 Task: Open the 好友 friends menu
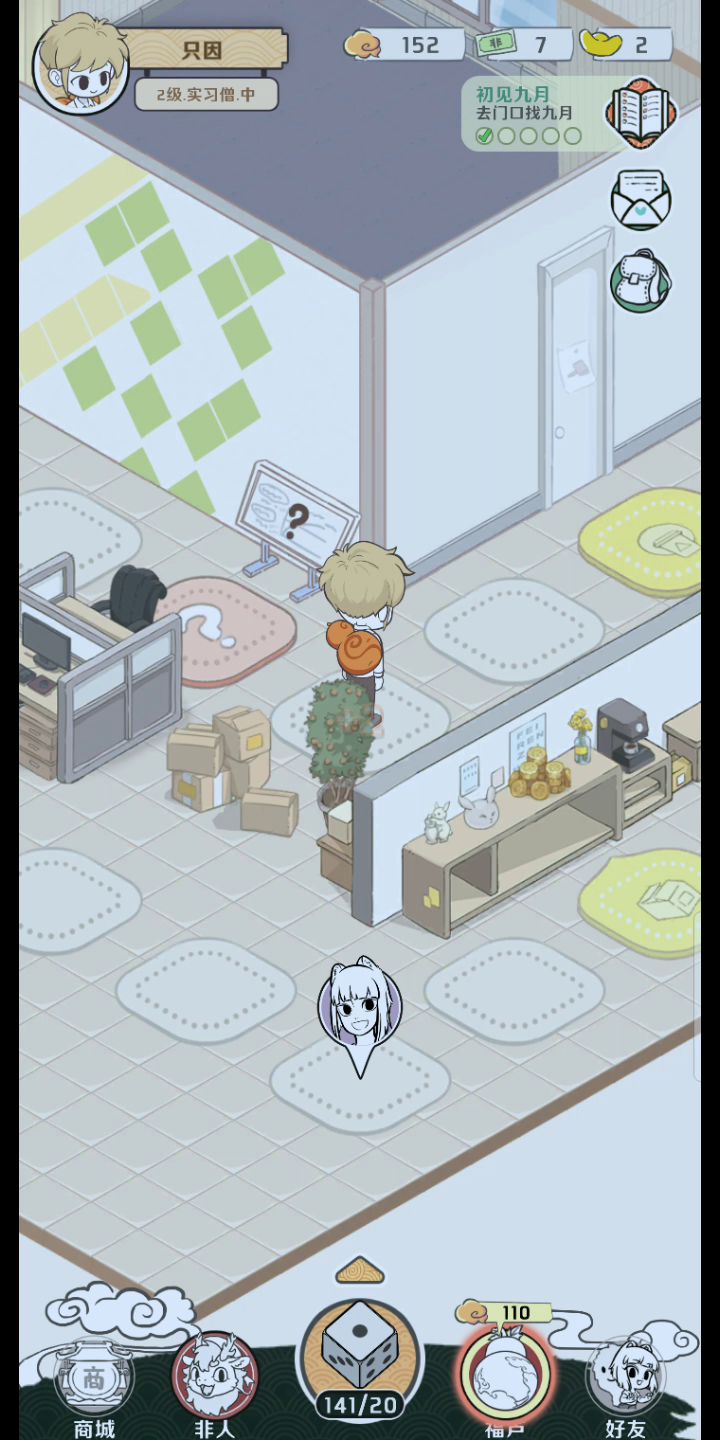(x=627, y=1378)
